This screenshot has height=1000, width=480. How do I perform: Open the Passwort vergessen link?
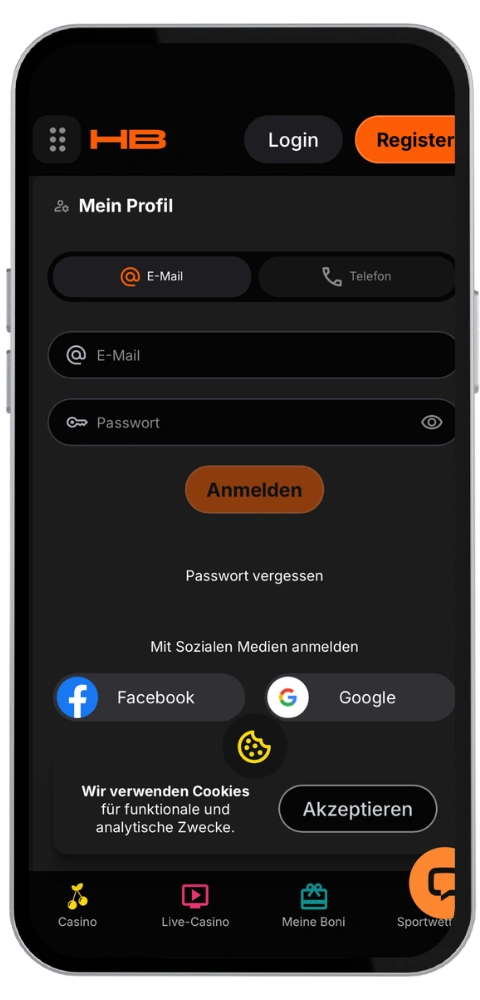pos(254,576)
